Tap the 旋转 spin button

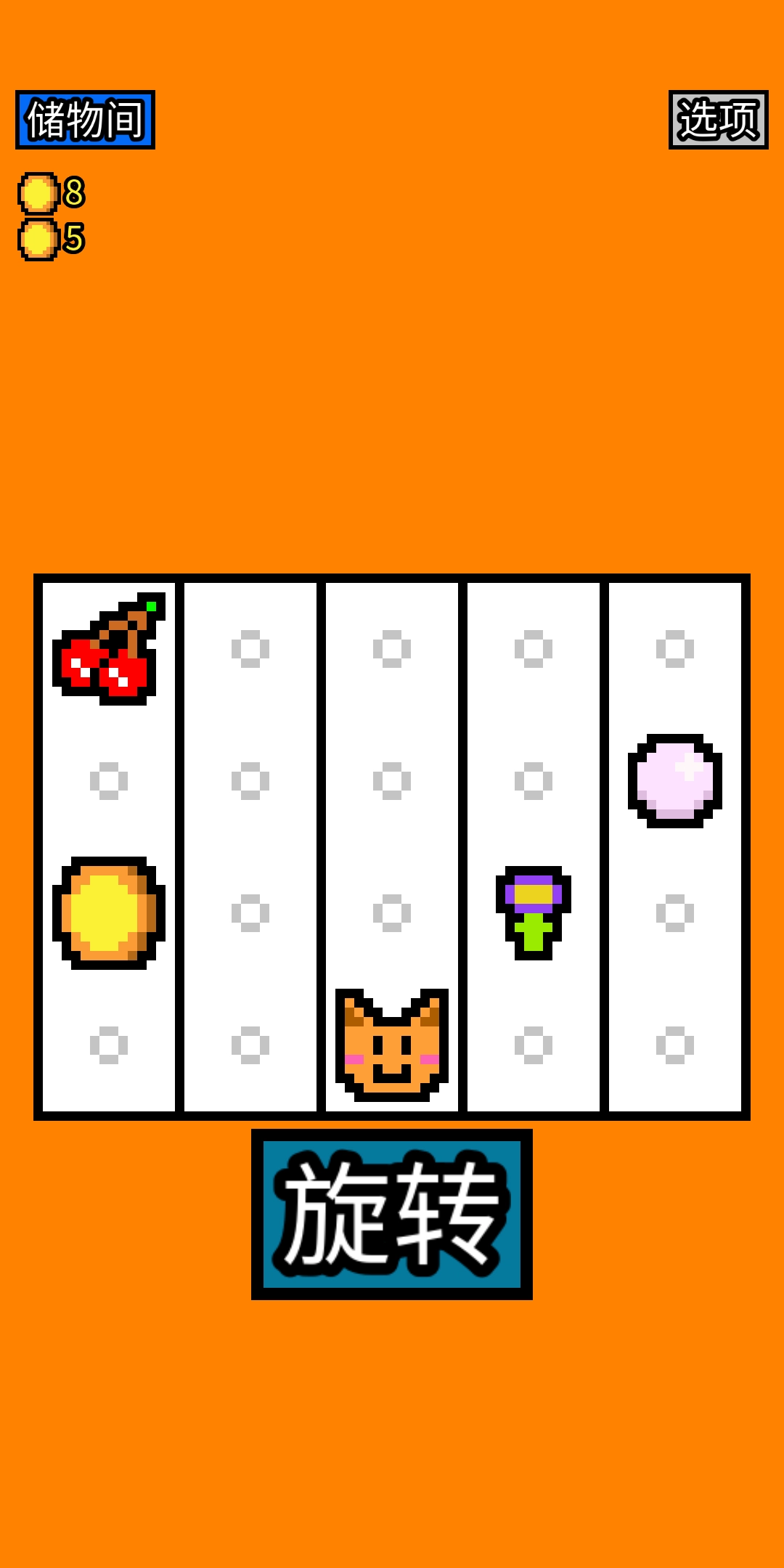(x=391, y=1214)
